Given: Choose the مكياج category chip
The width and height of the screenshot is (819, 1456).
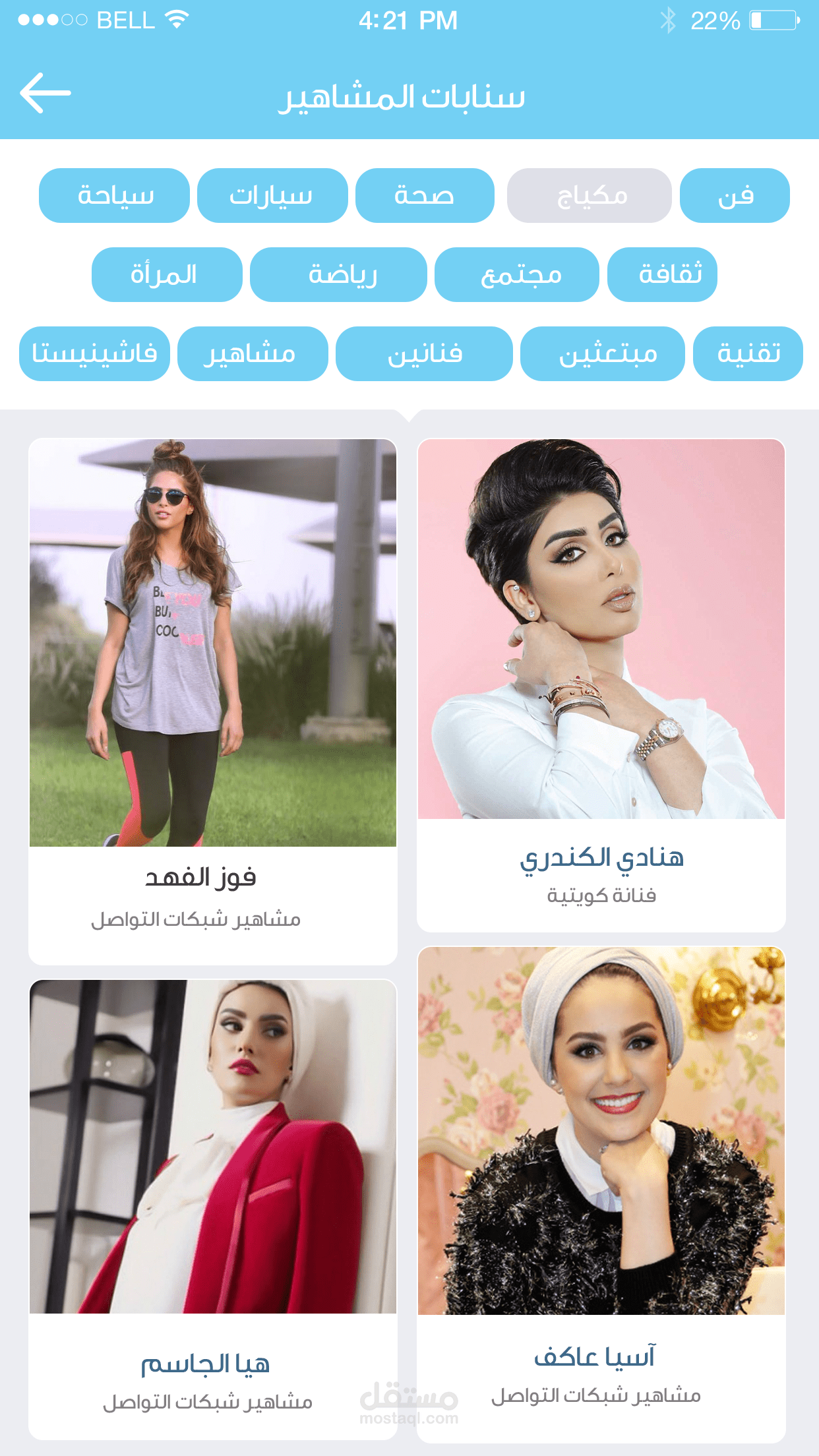Looking at the screenshot, I should pos(589,196).
